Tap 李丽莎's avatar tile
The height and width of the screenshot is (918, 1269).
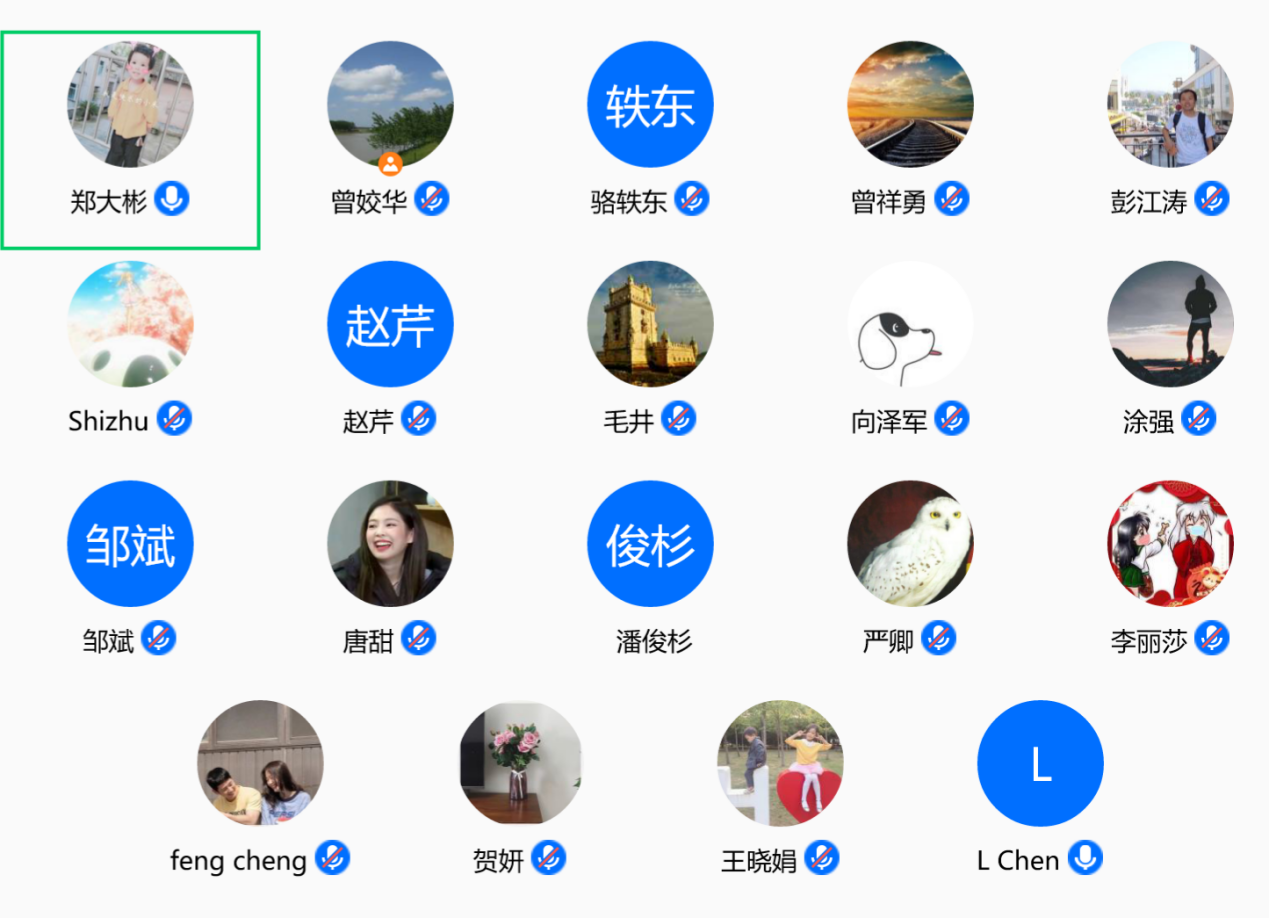[1170, 543]
